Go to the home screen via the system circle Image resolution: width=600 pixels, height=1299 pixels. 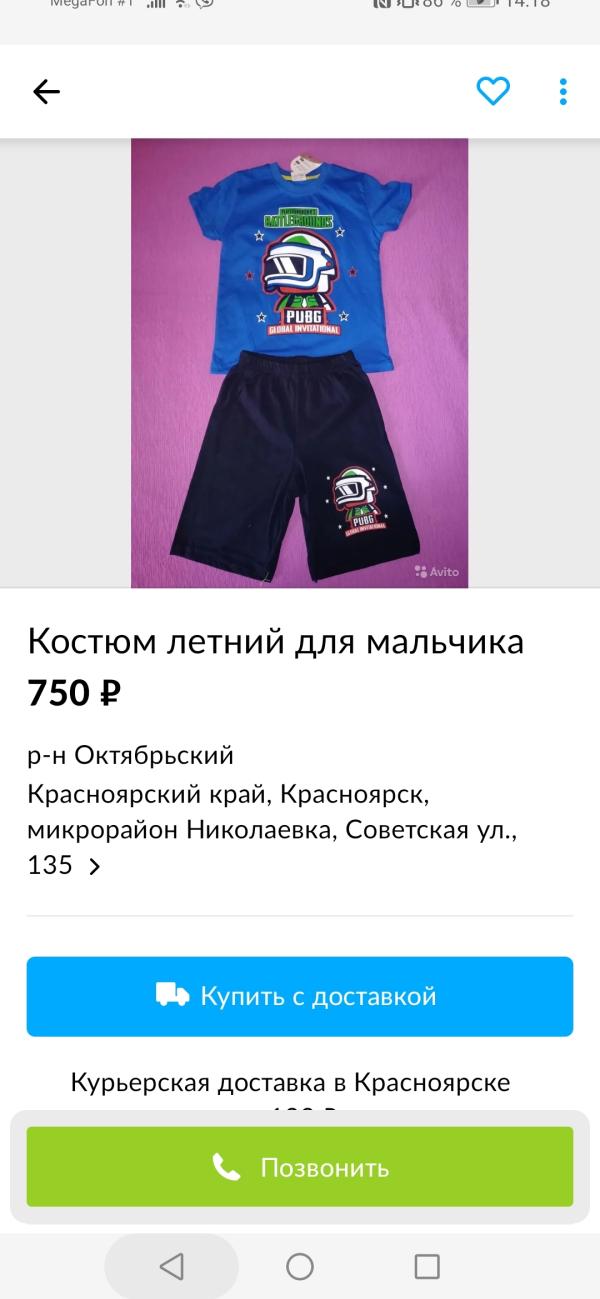click(x=300, y=1267)
